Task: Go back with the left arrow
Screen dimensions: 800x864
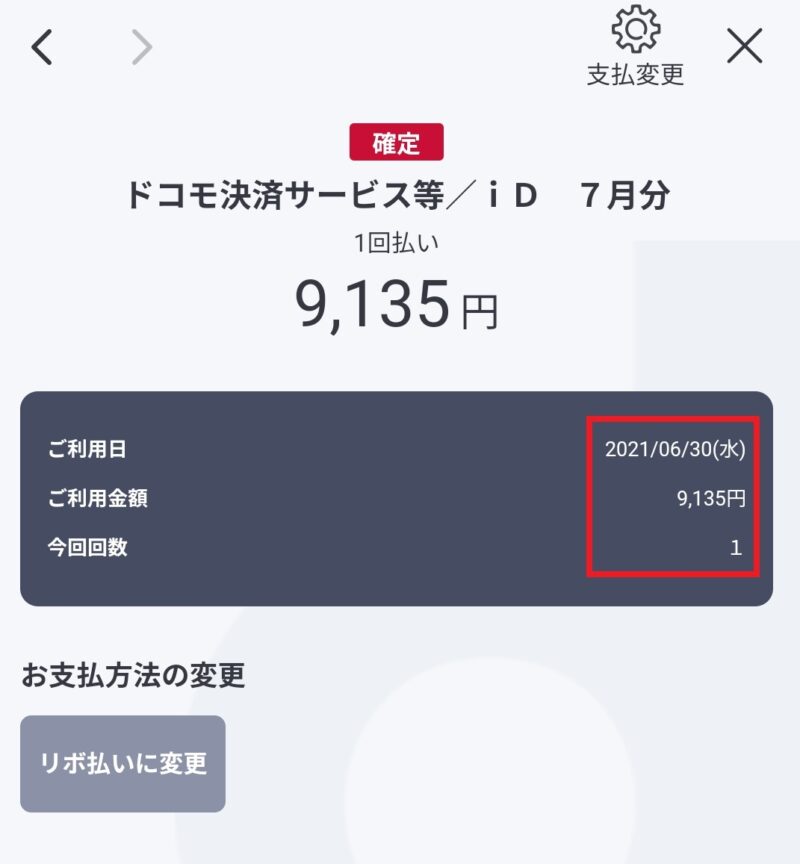Action: (41, 47)
